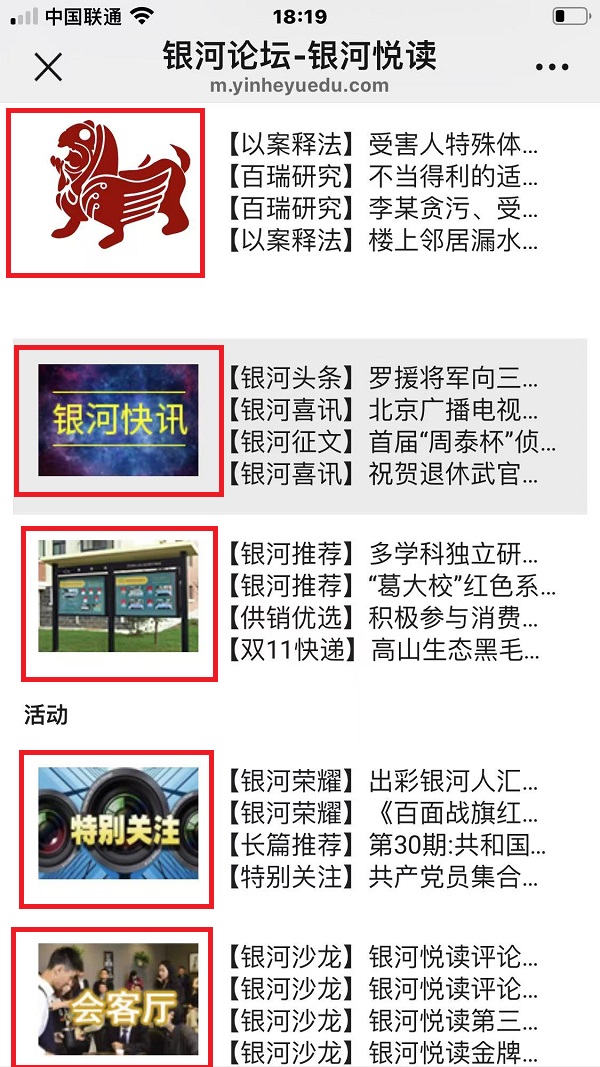The image size is (600, 1067).
Task: Read 【百瑞研究】不当得利的适 article
Action: [x=382, y=177]
